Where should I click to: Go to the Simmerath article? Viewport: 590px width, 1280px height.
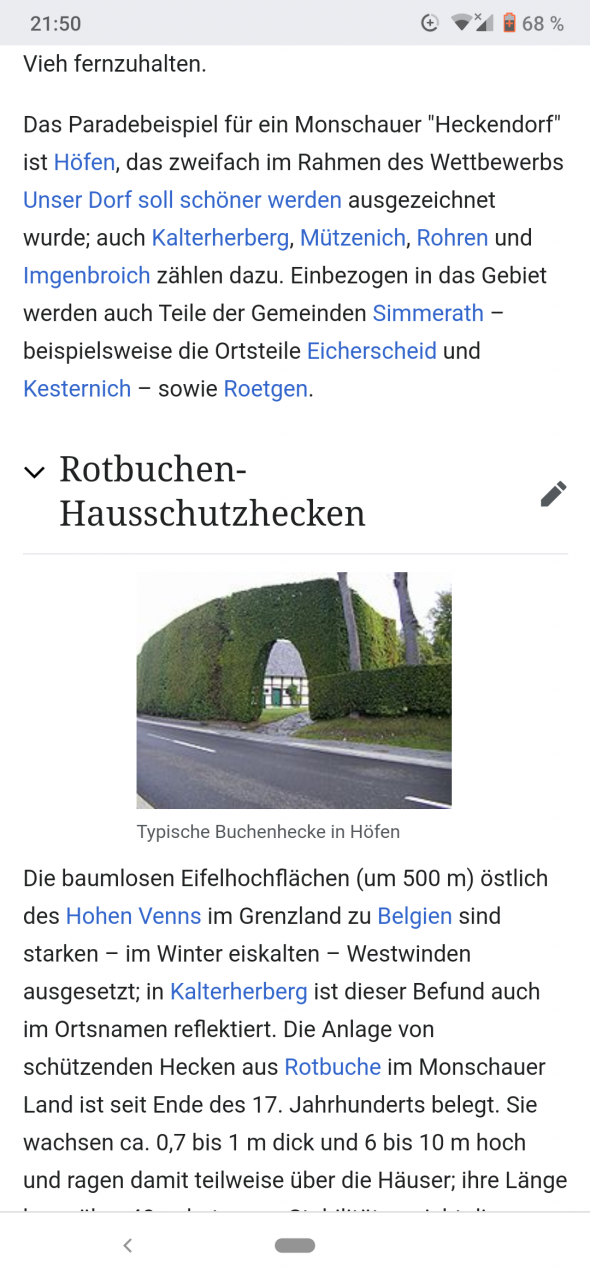(x=428, y=313)
